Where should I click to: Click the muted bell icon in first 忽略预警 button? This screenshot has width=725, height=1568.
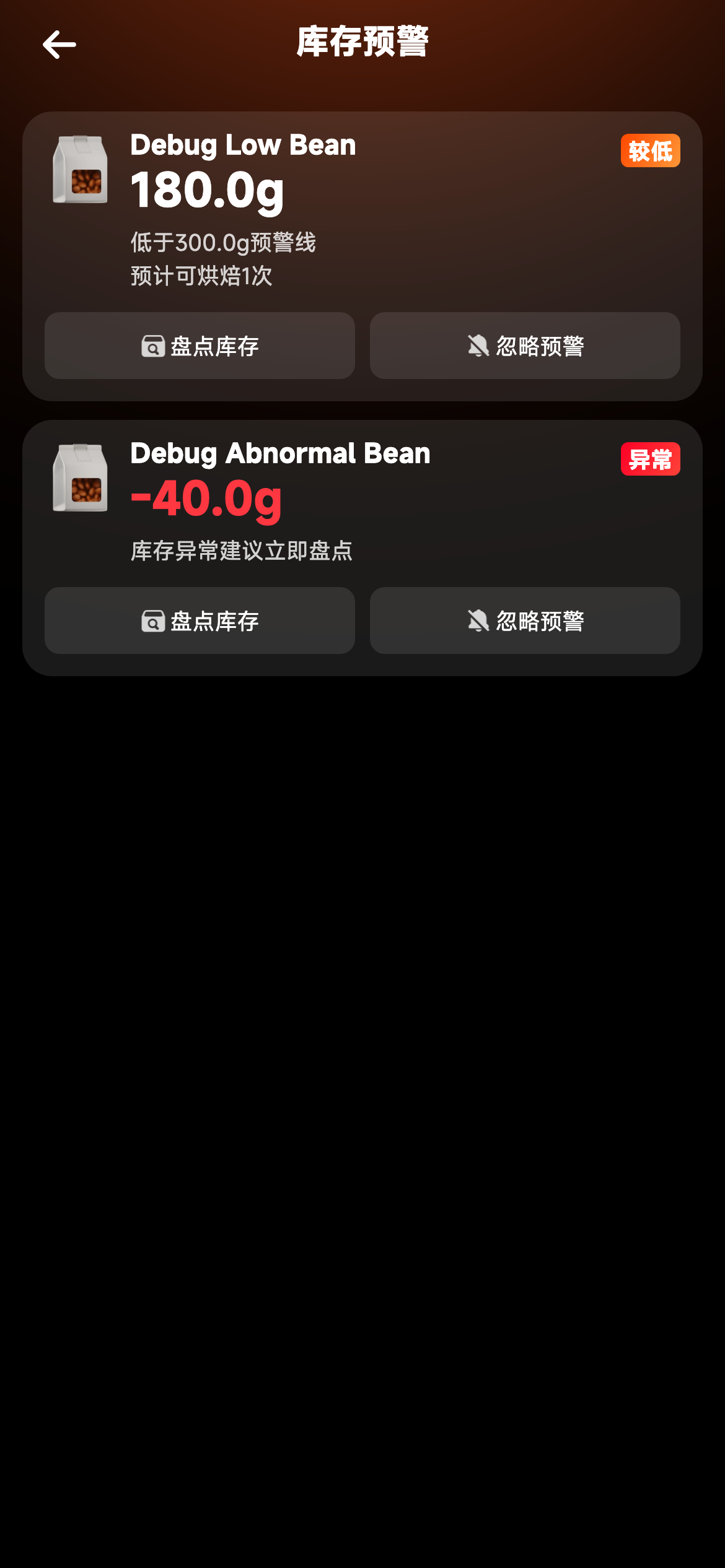[x=478, y=347]
